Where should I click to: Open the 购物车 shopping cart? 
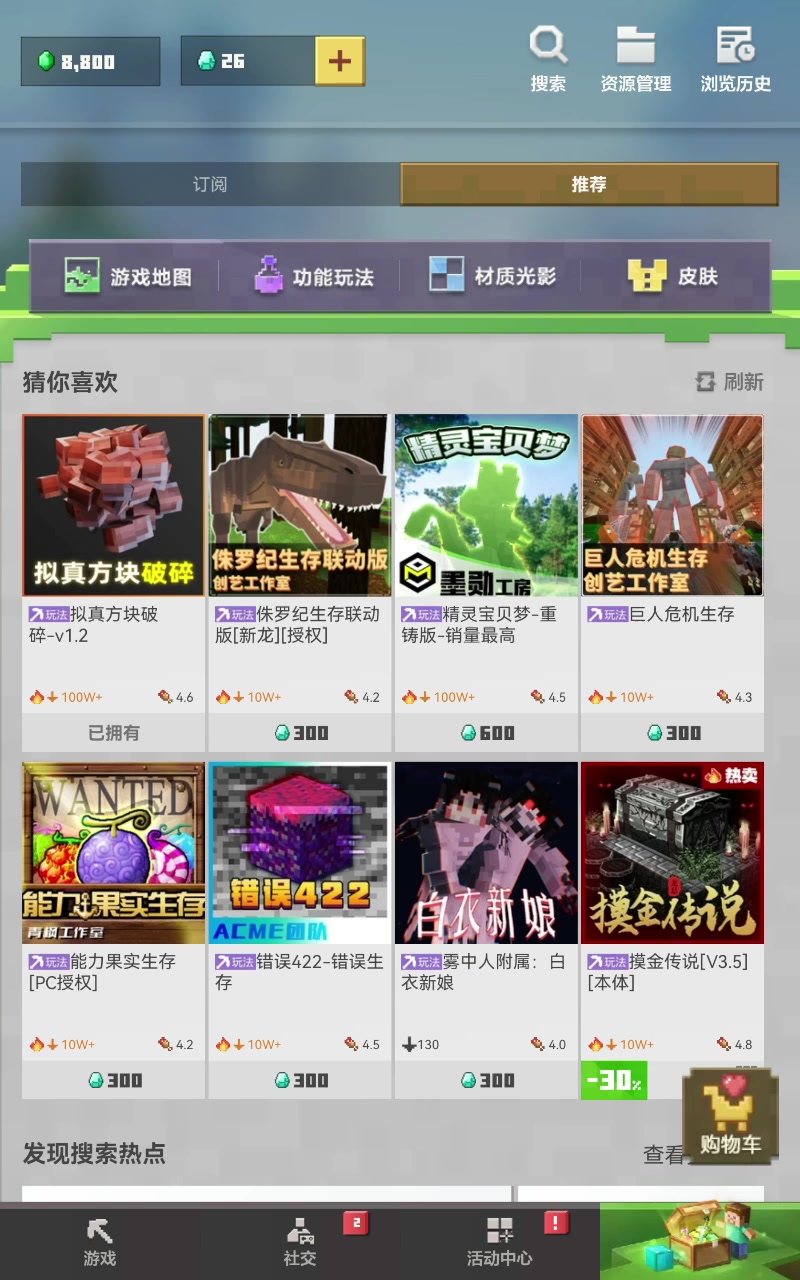pos(730,1115)
